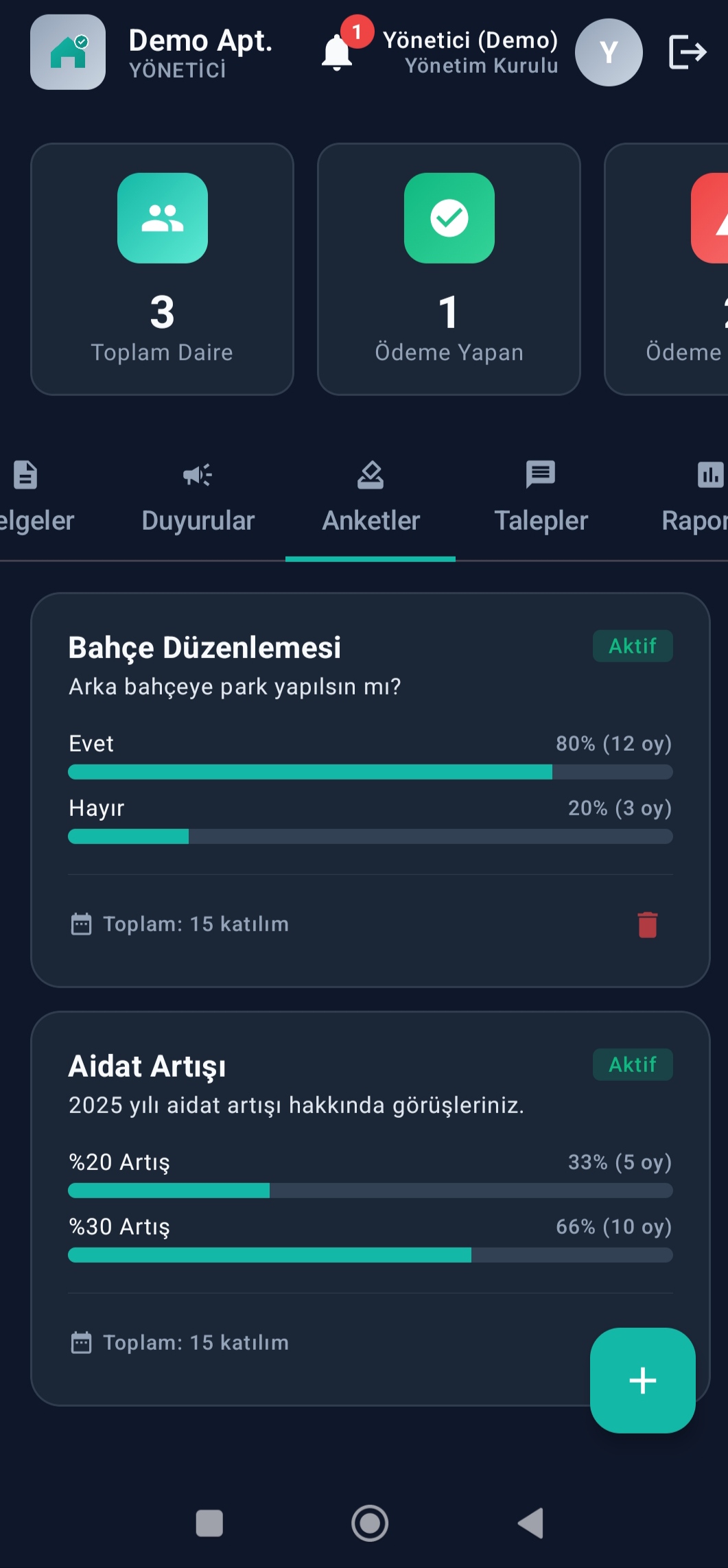728x1568 pixels.
Task: Tap the people icon on Toplam Daire card
Action: point(162,218)
